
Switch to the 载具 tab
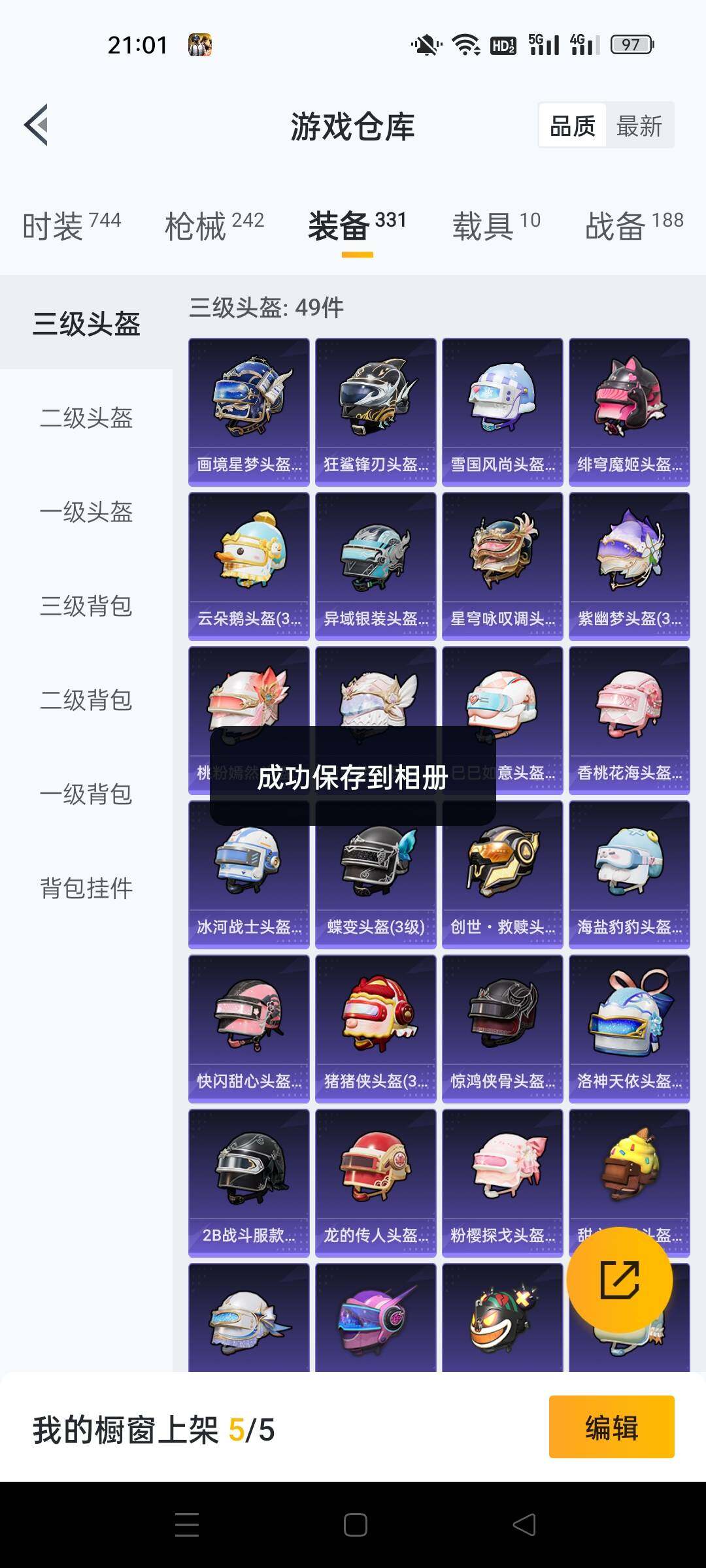tap(496, 226)
